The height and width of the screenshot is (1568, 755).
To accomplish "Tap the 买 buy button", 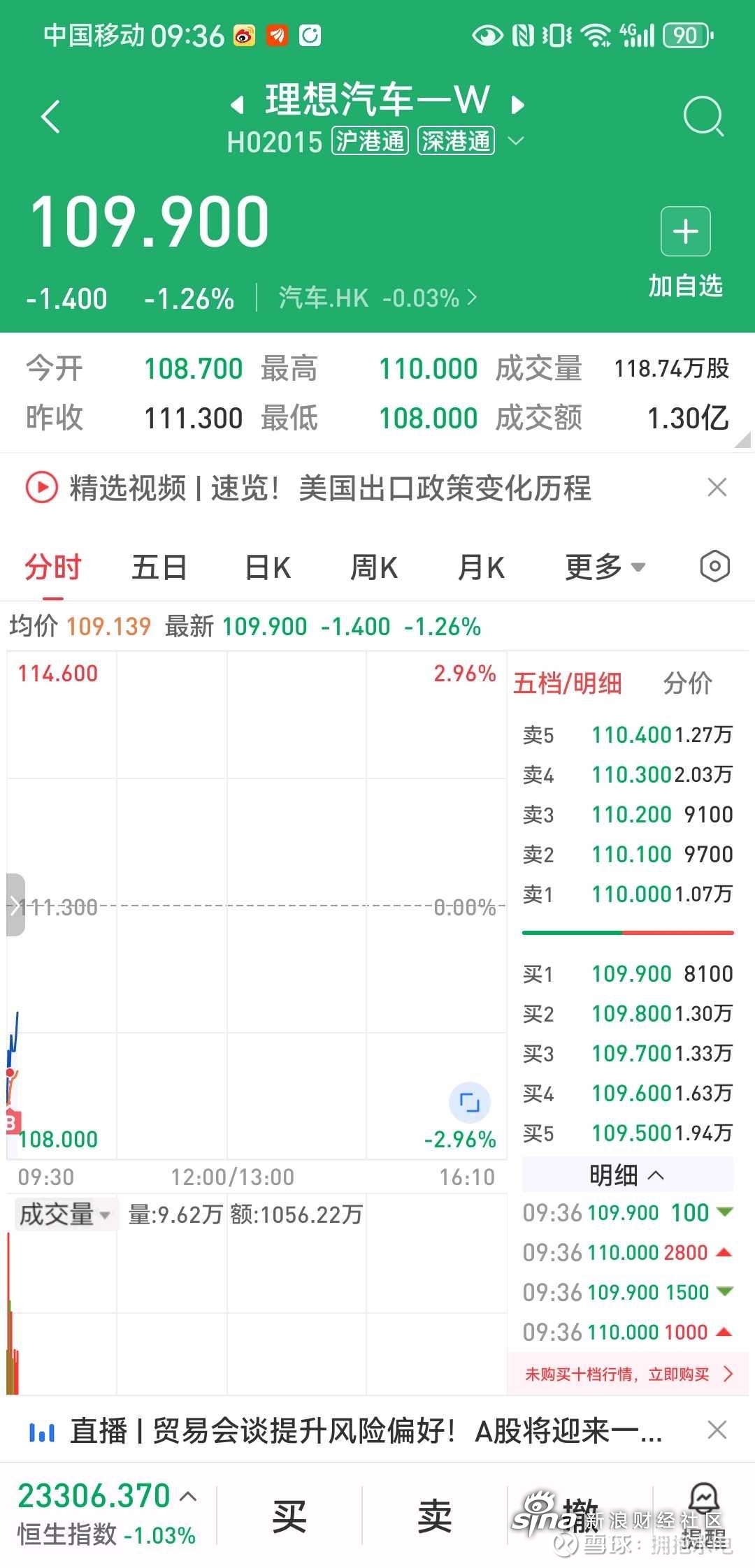I will pos(289,1515).
